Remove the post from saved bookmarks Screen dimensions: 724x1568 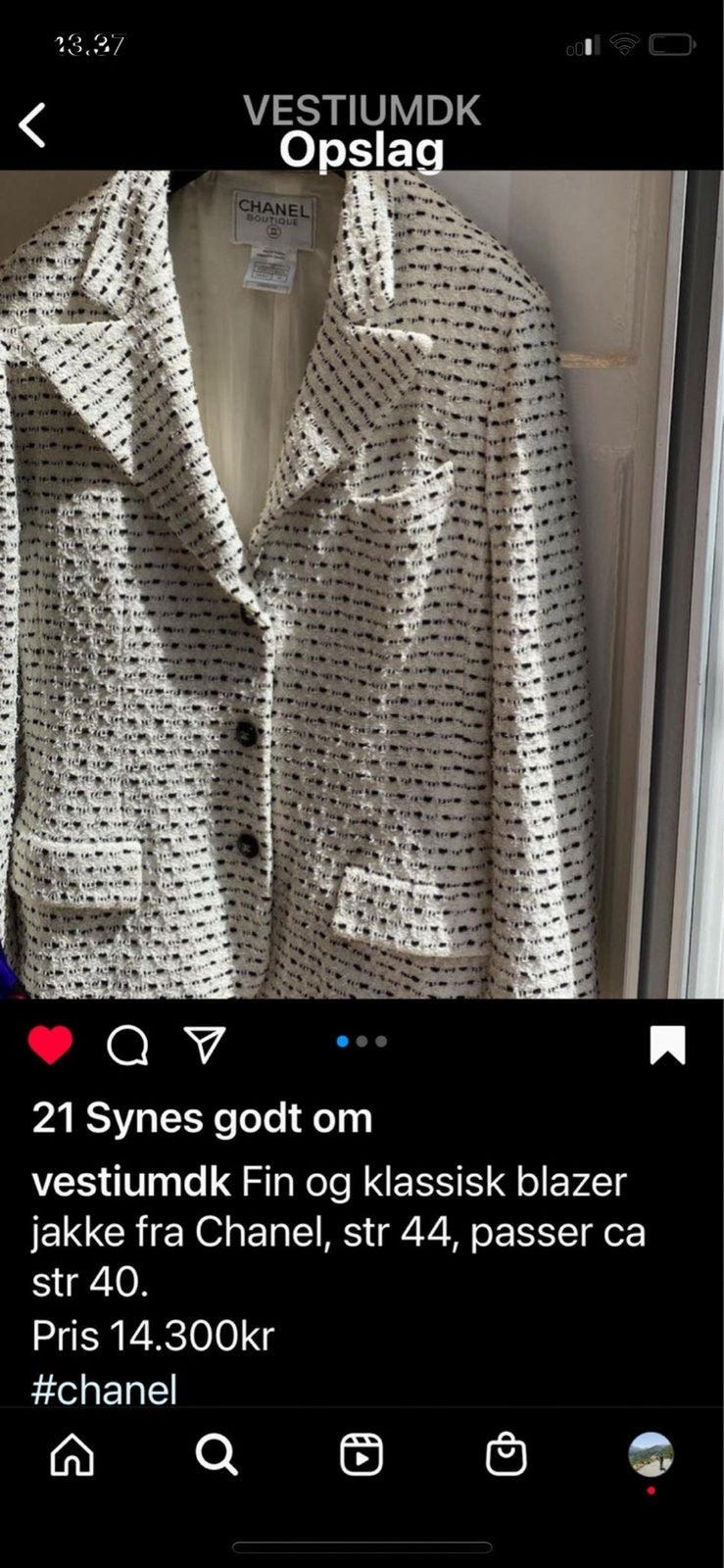668,1045
